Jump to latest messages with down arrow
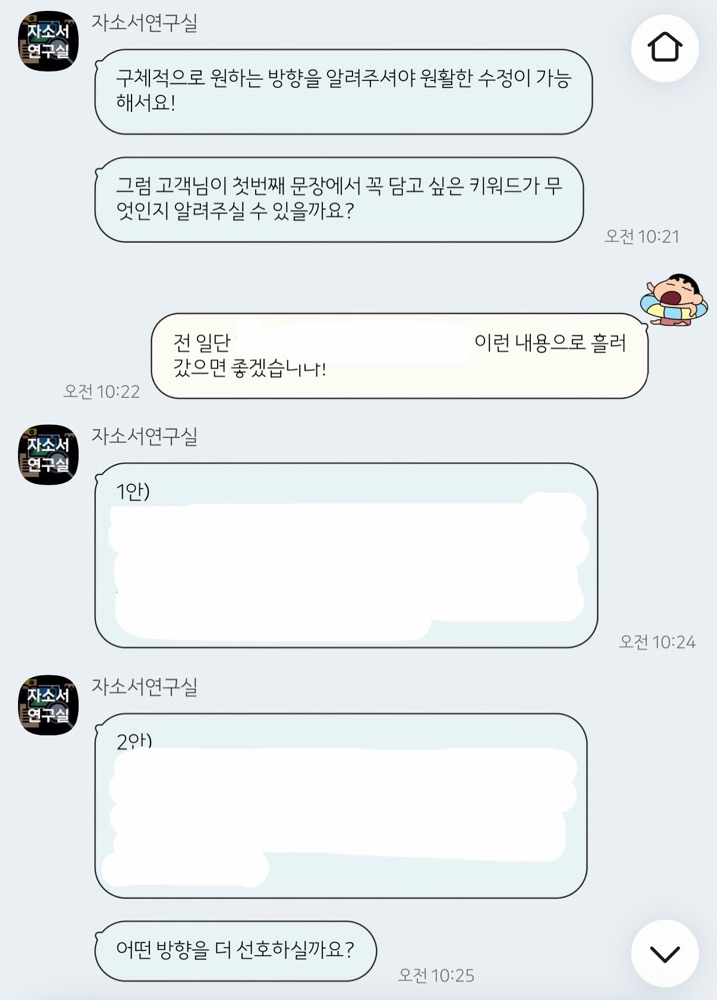Viewport: 718px width, 1000px height. coord(664,953)
